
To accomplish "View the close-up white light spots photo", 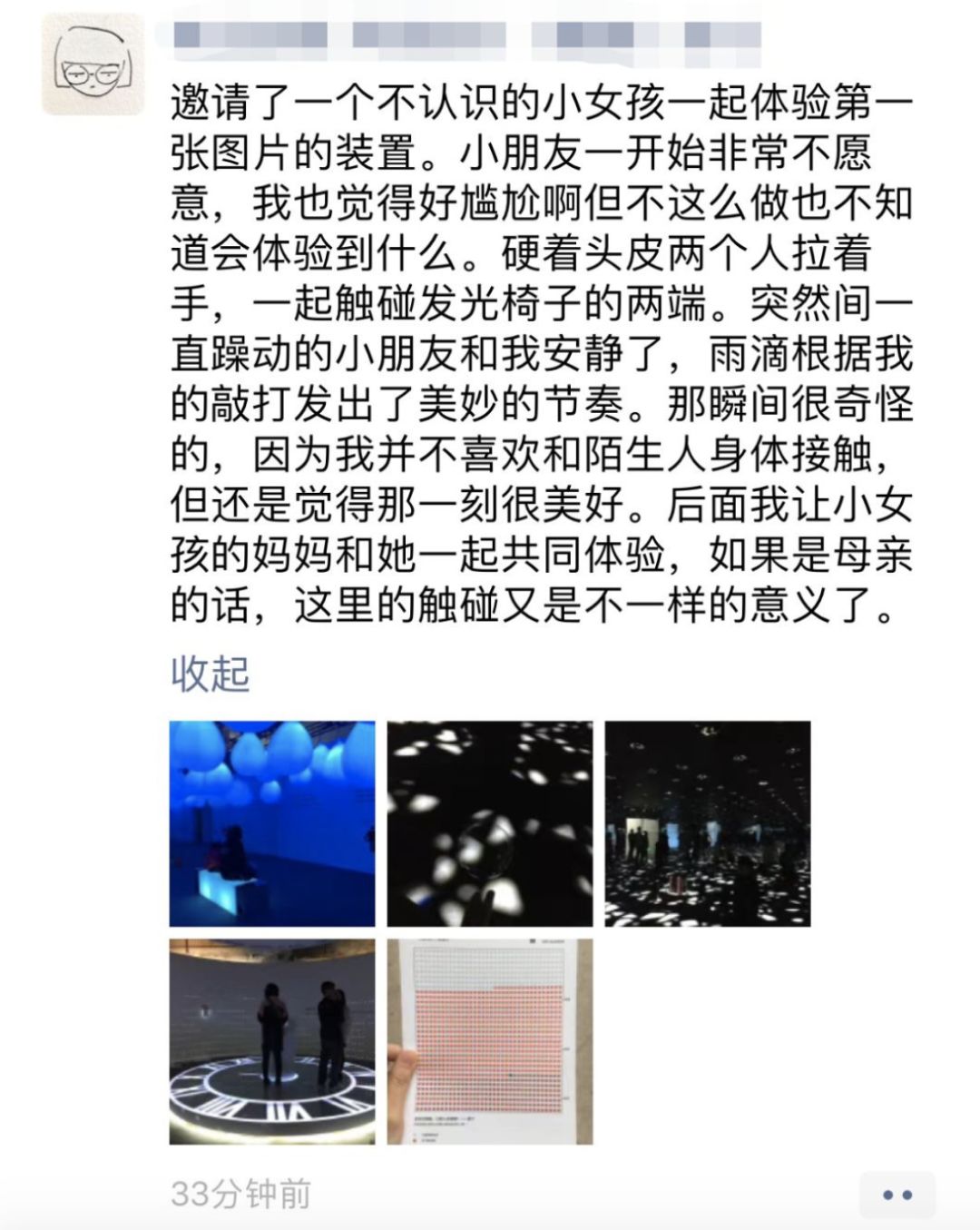I will 490,823.
